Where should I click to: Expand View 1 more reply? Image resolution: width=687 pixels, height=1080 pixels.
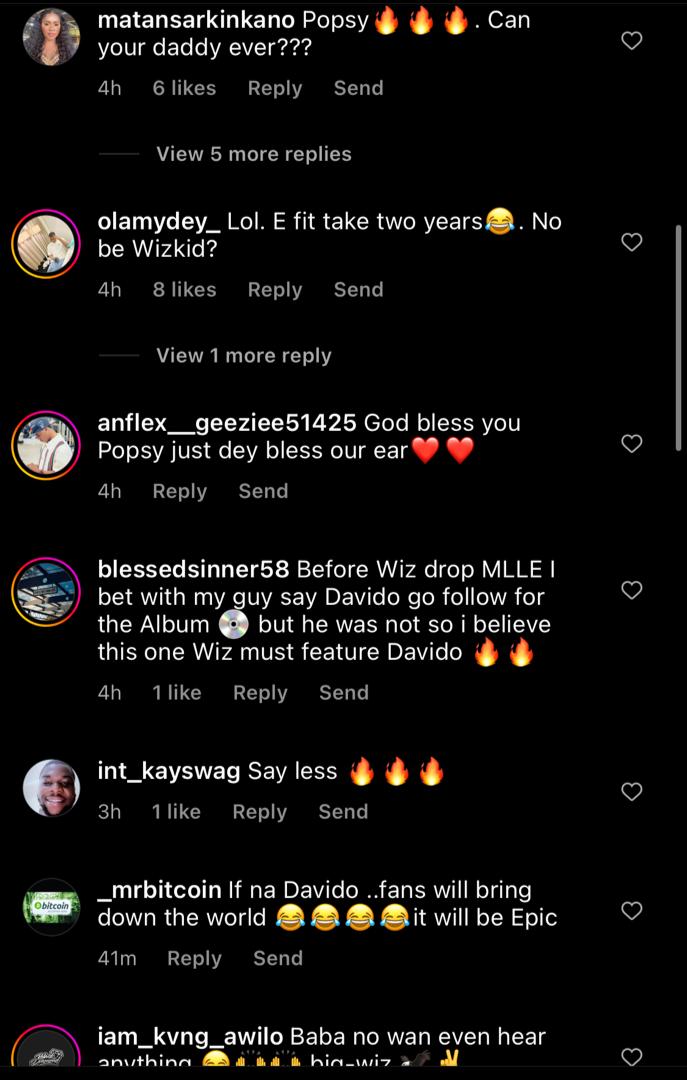point(243,355)
